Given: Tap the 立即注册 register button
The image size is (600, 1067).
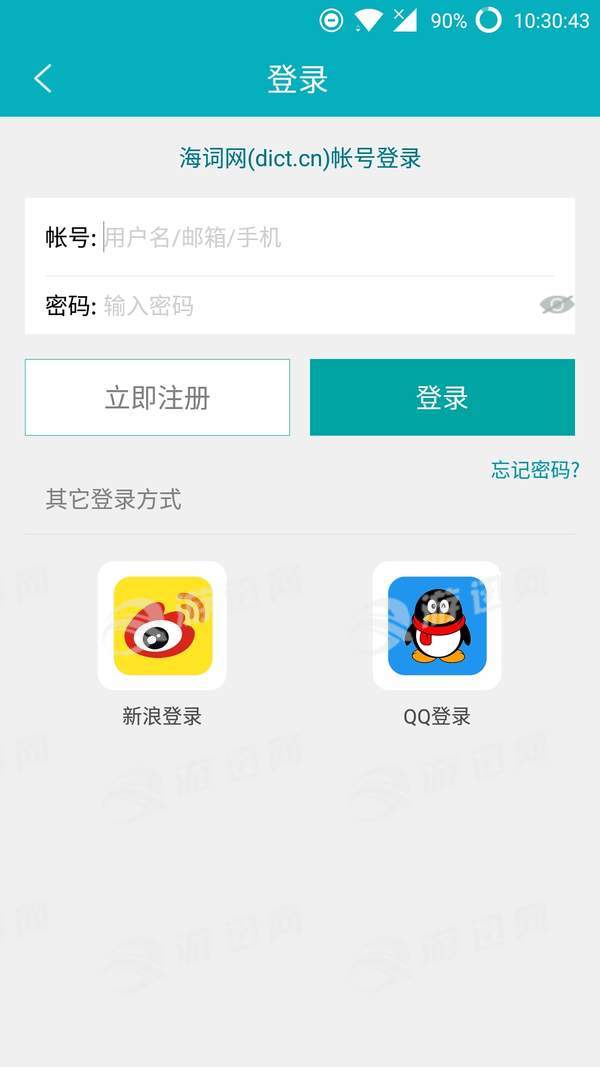Looking at the screenshot, I should [157, 398].
